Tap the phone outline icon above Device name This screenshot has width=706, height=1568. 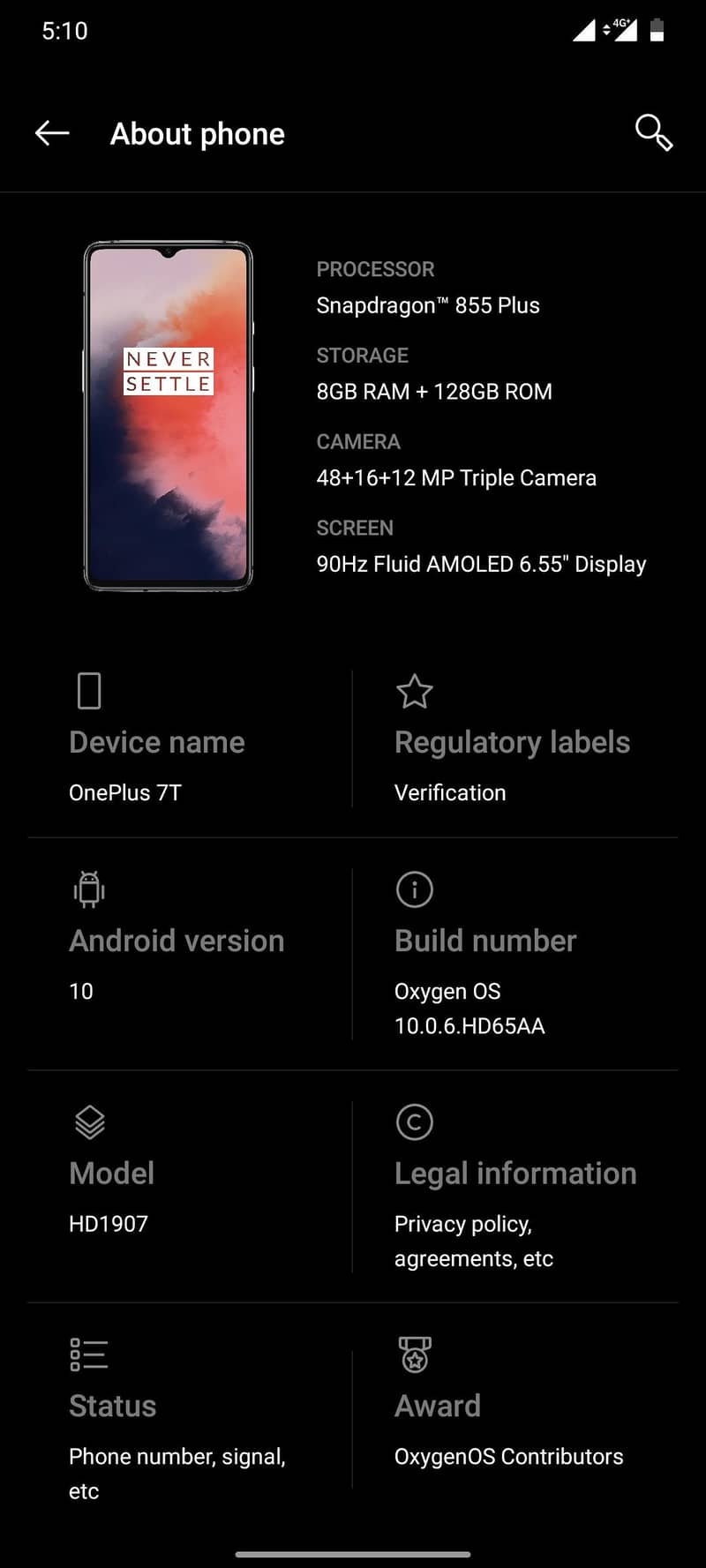(88, 692)
